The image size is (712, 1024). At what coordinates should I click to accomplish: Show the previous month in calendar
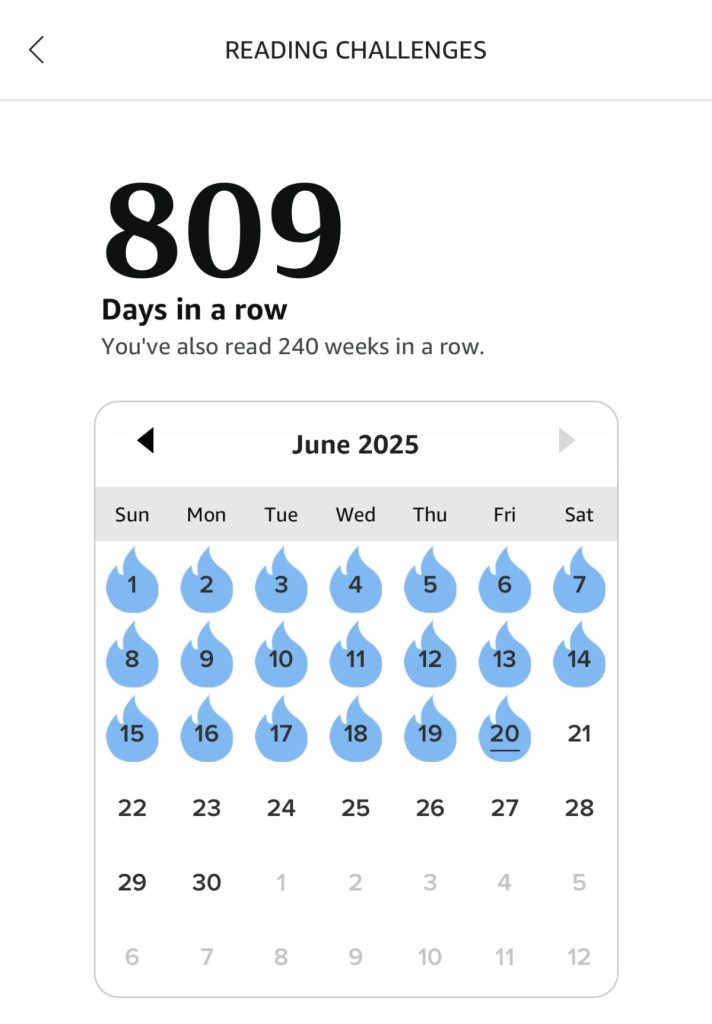click(x=146, y=440)
